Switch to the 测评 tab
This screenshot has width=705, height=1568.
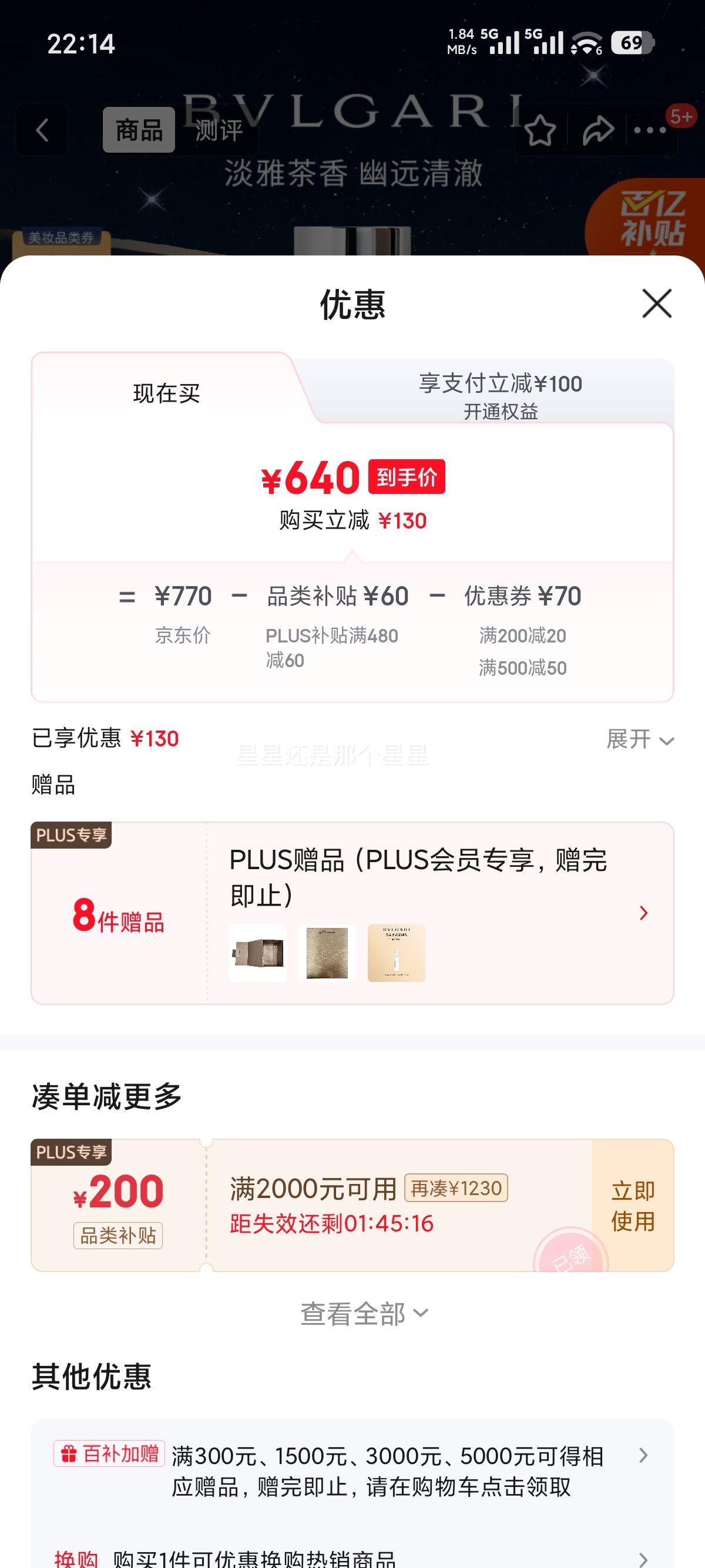pos(217,129)
